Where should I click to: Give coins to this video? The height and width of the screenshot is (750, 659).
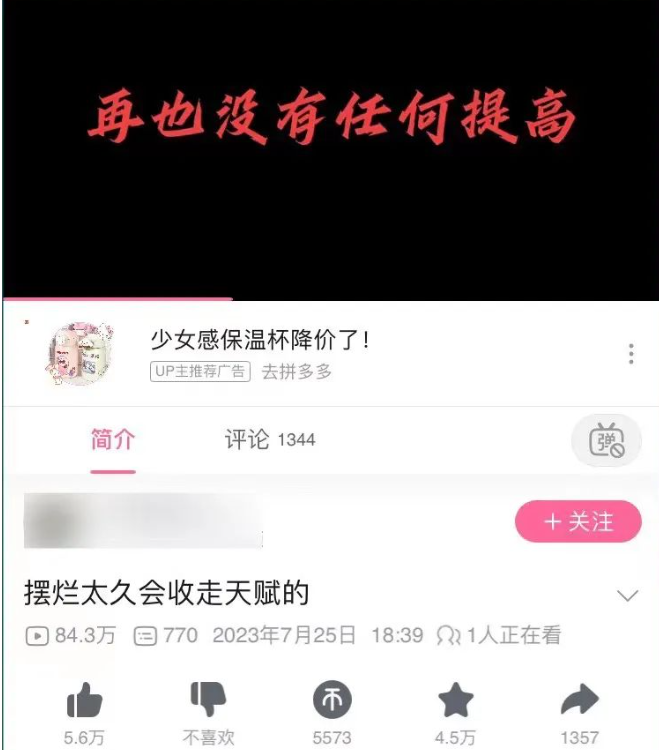332,701
